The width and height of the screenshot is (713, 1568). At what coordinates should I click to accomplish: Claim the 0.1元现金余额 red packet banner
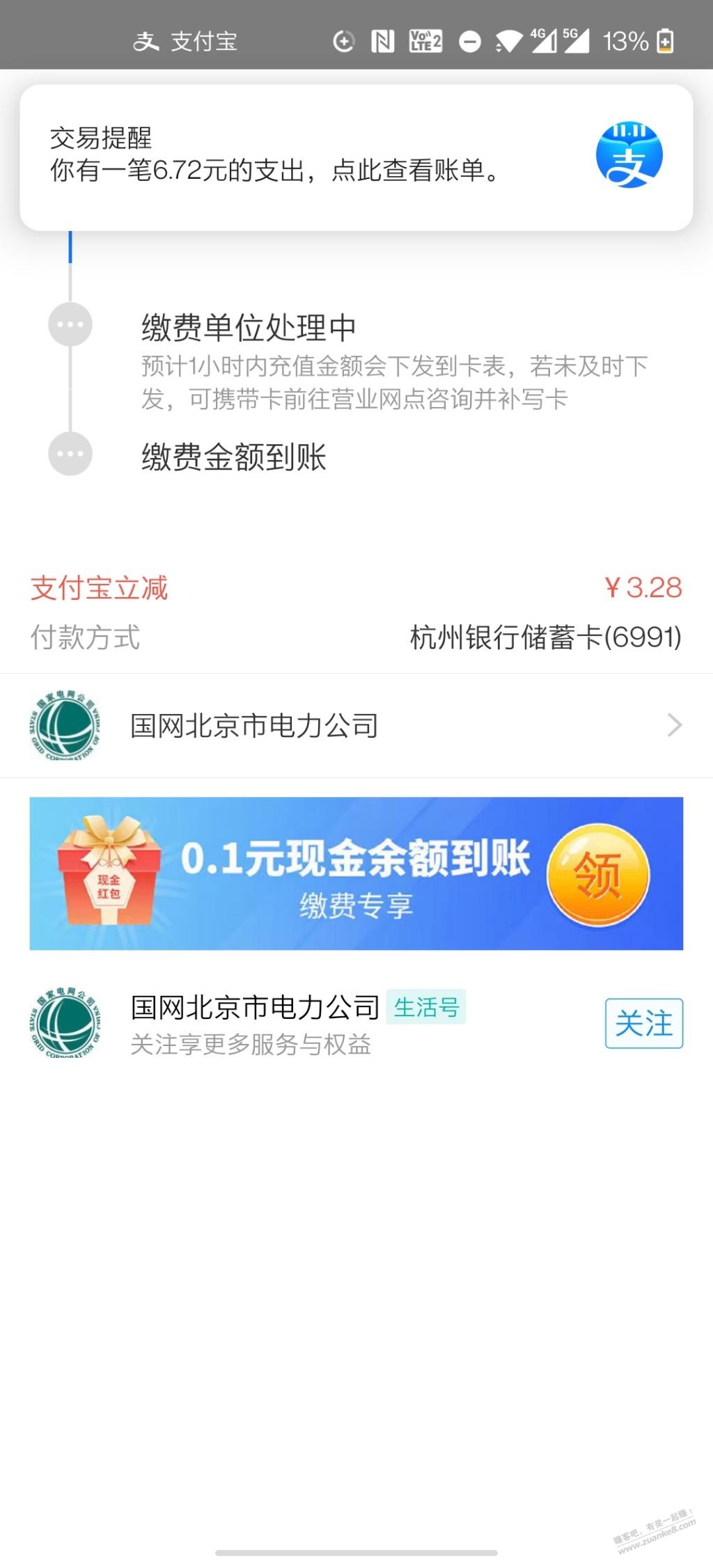(x=597, y=874)
